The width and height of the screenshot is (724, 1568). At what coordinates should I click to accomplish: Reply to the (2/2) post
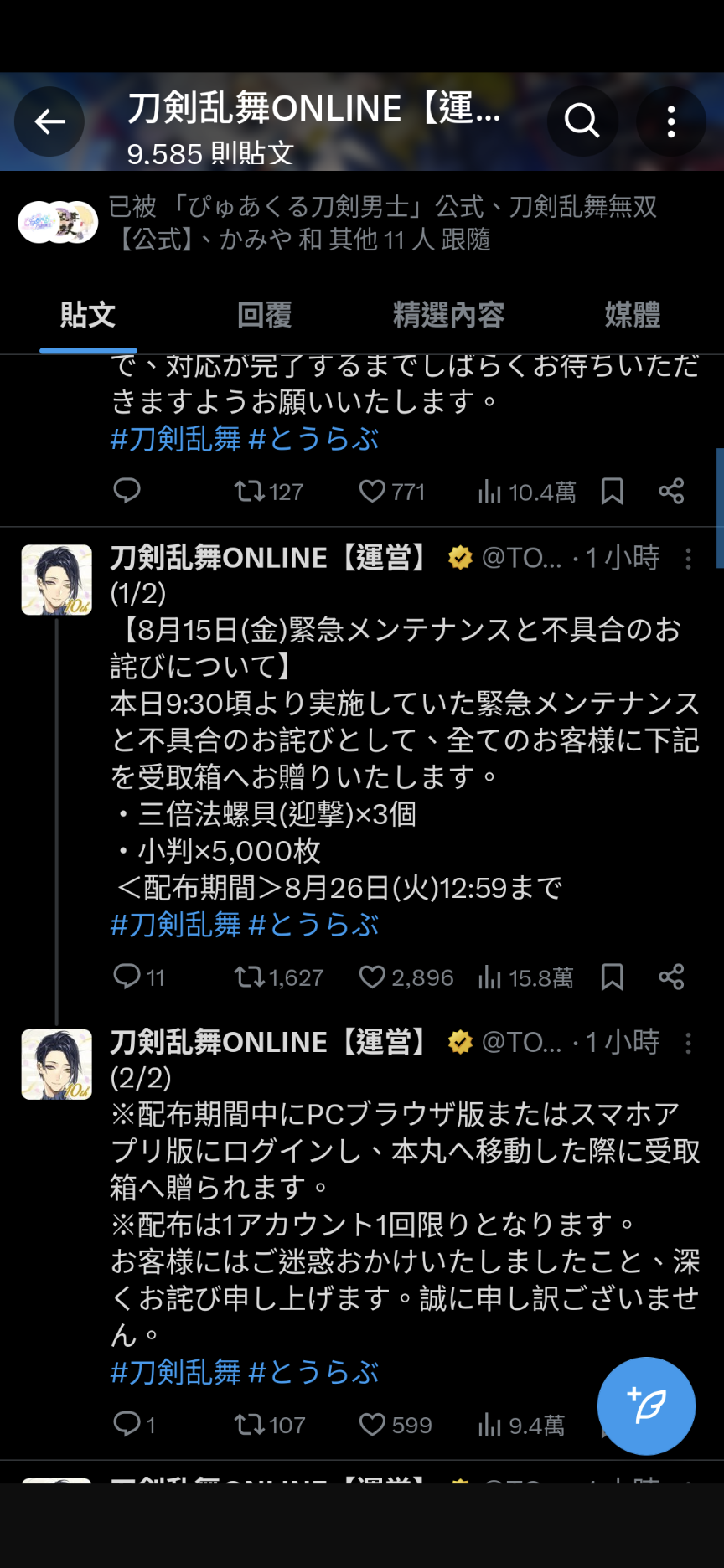[127, 1424]
